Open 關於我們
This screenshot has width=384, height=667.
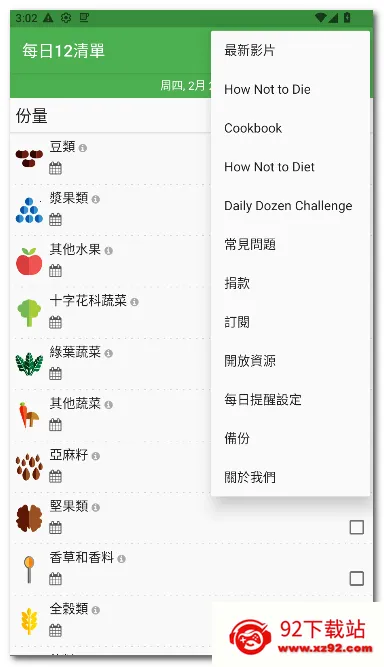click(x=290, y=477)
